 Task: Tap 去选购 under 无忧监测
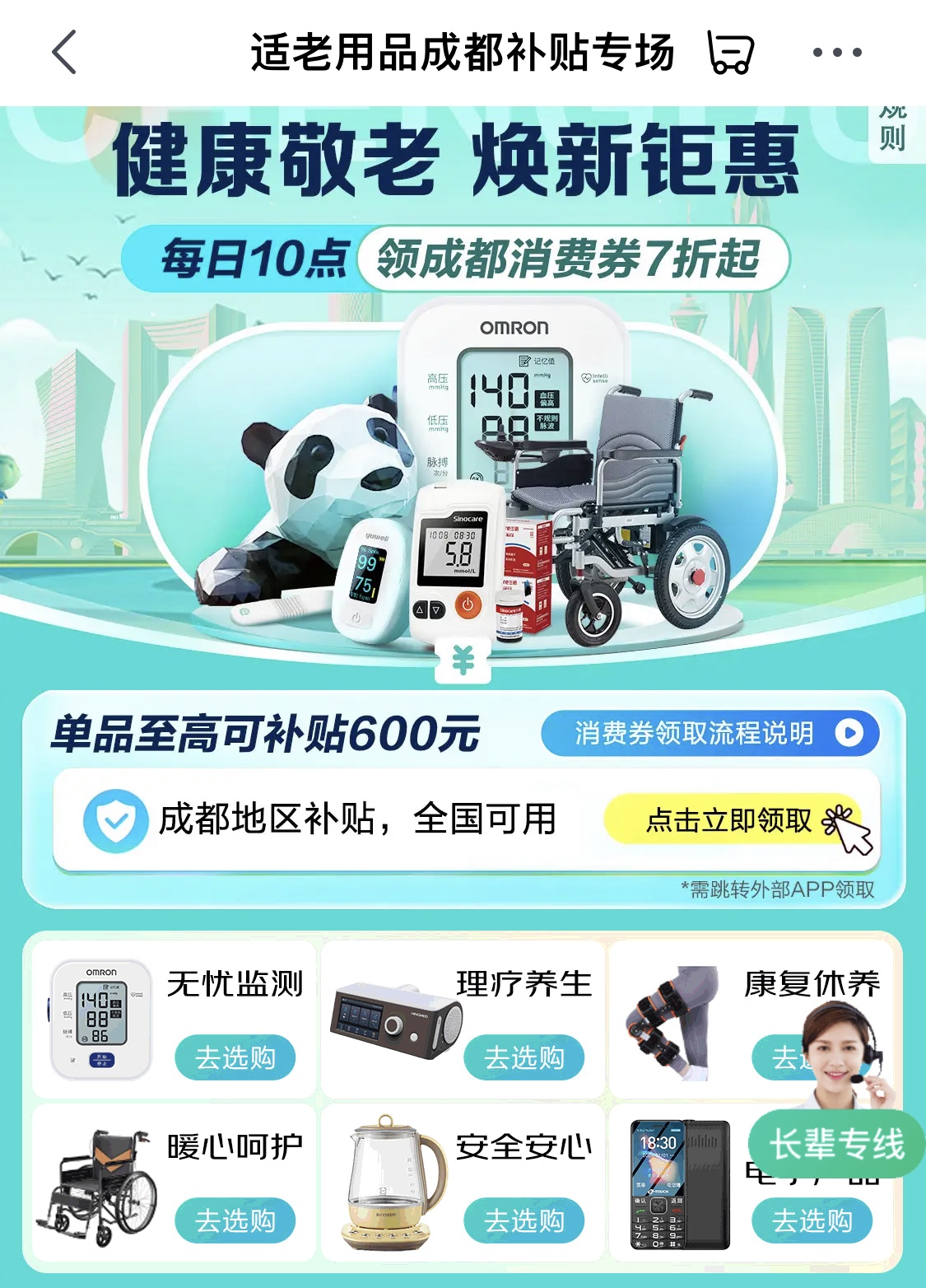[235, 1057]
